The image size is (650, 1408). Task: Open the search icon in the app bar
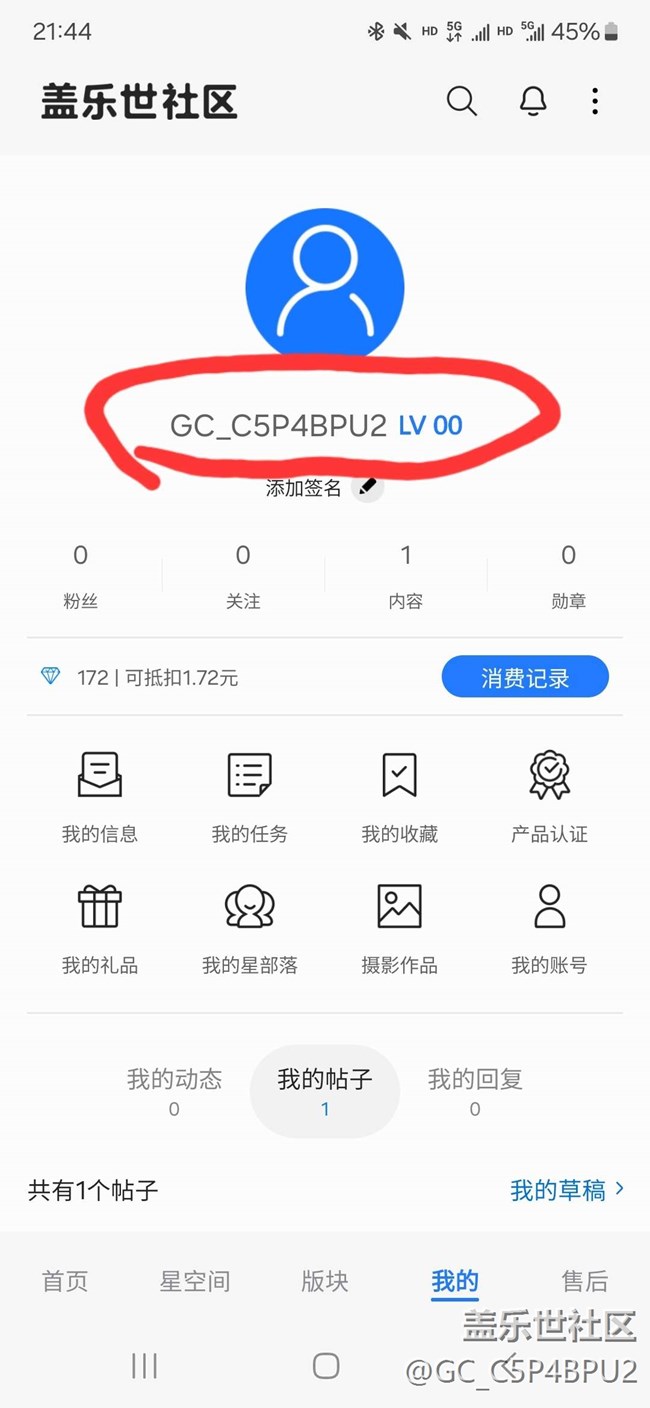pyautogui.click(x=461, y=101)
